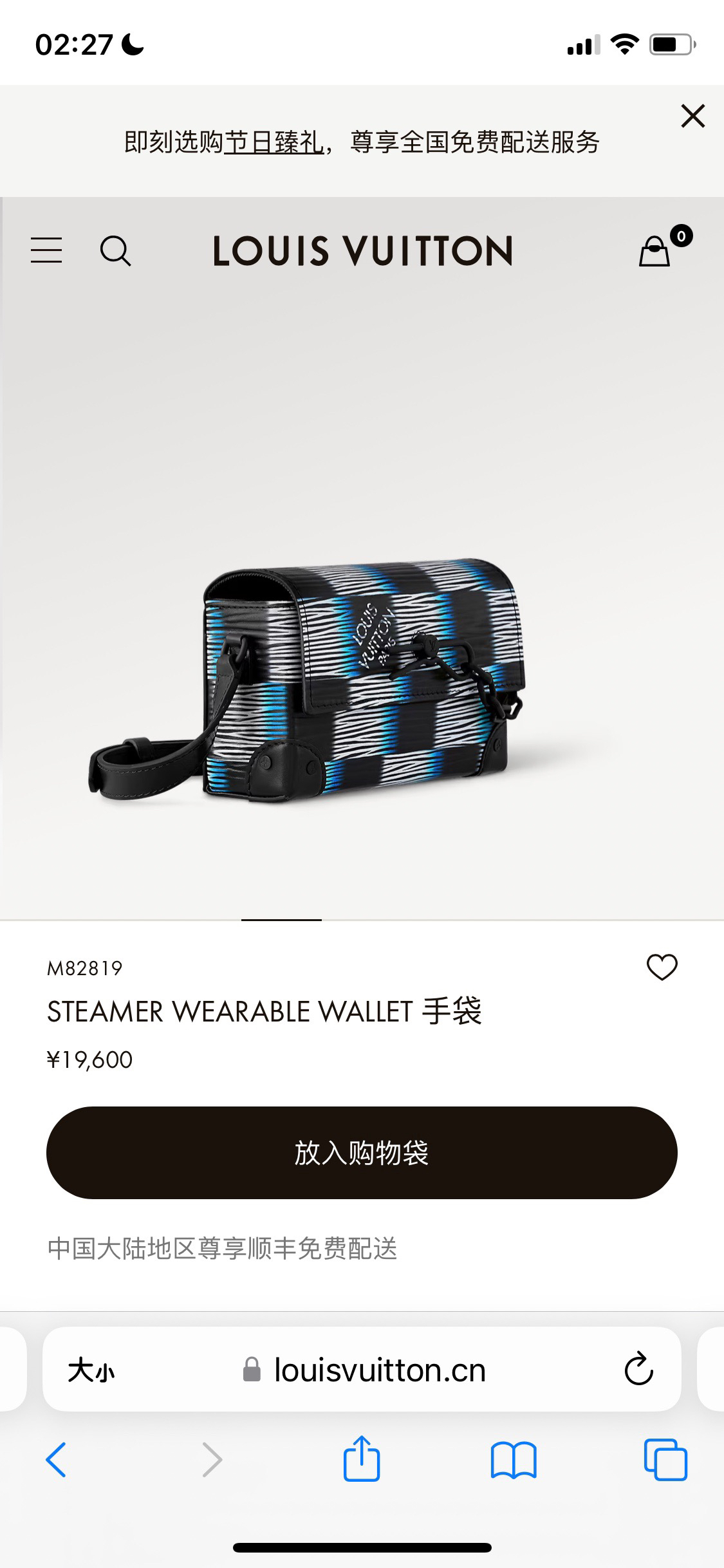Open the site search

pyautogui.click(x=115, y=250)
